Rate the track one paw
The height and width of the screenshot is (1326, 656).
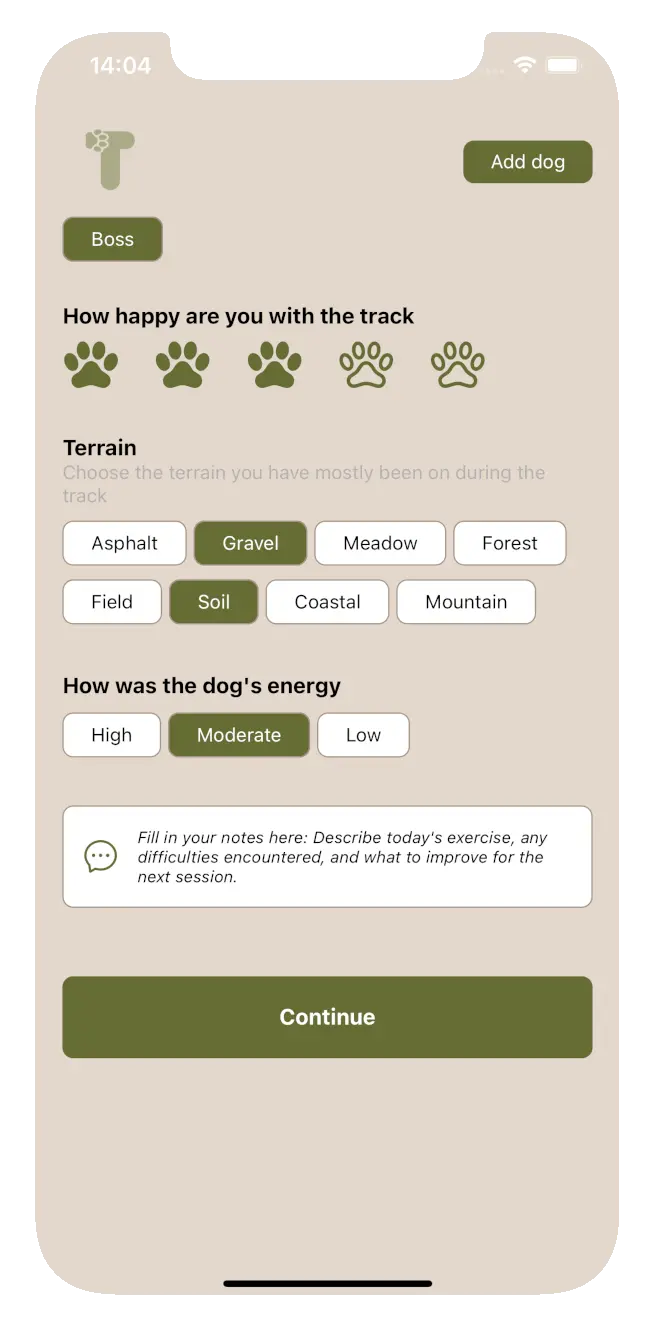coord(91,365)
